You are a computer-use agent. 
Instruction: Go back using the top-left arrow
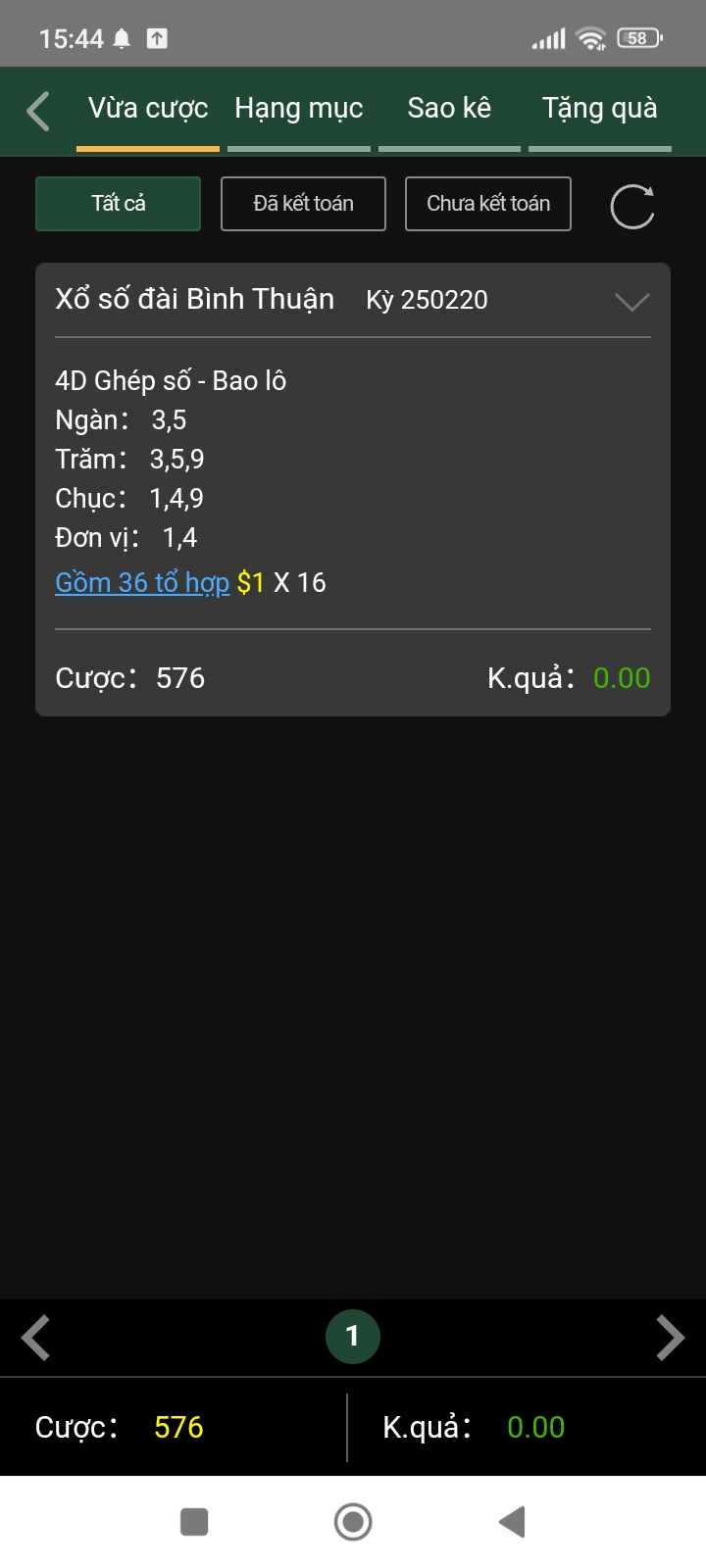[x=38, y=111]
